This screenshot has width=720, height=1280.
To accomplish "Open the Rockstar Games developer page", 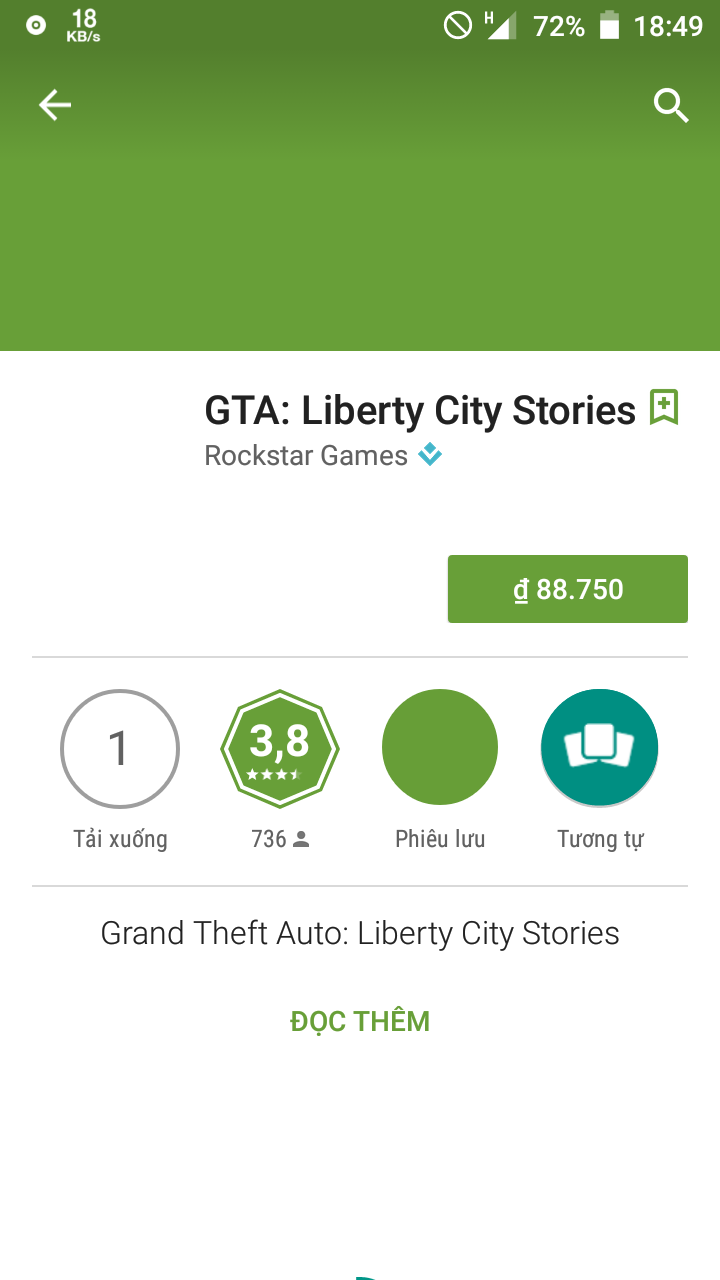I will [x=306, y=456].
